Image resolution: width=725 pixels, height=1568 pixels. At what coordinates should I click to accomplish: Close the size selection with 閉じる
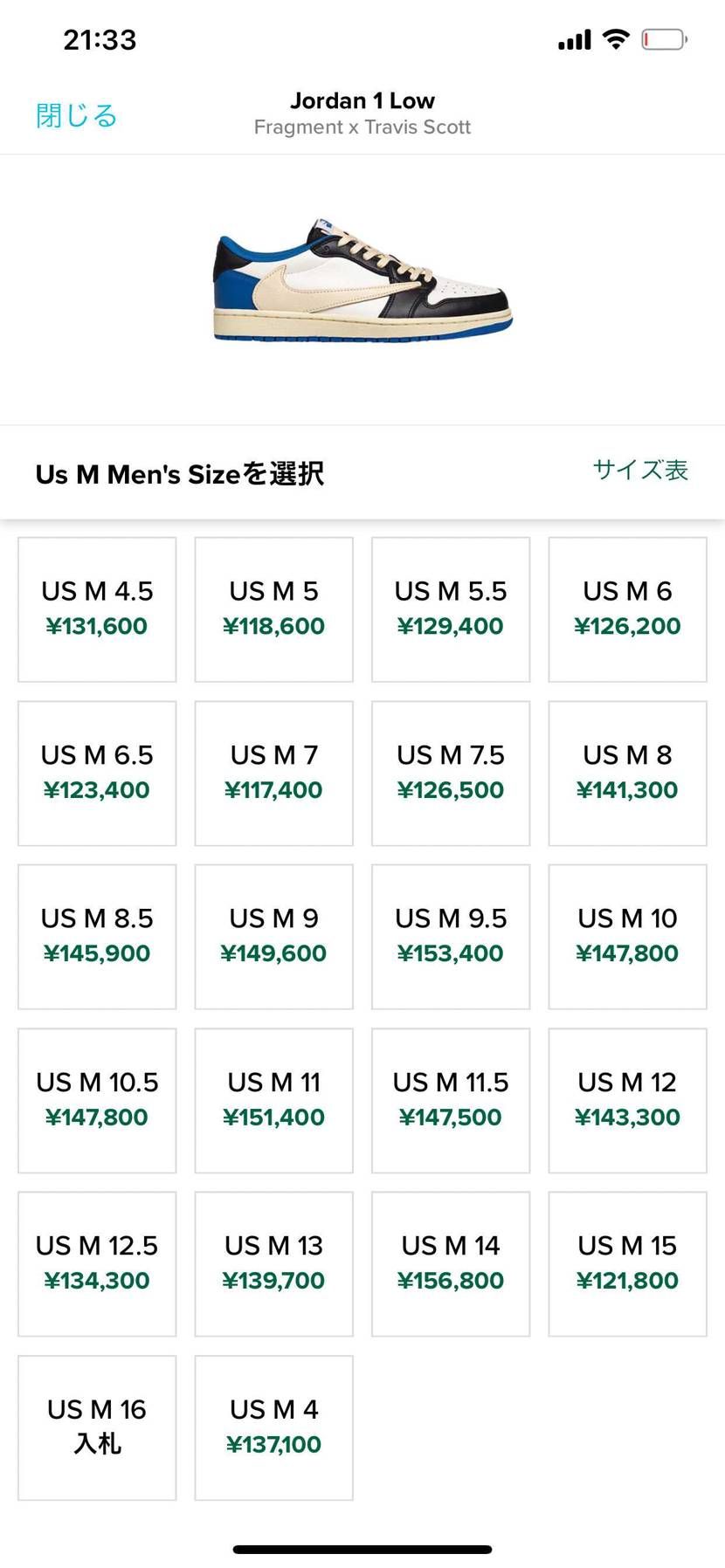pyautogui.click(x=75, y=113)
